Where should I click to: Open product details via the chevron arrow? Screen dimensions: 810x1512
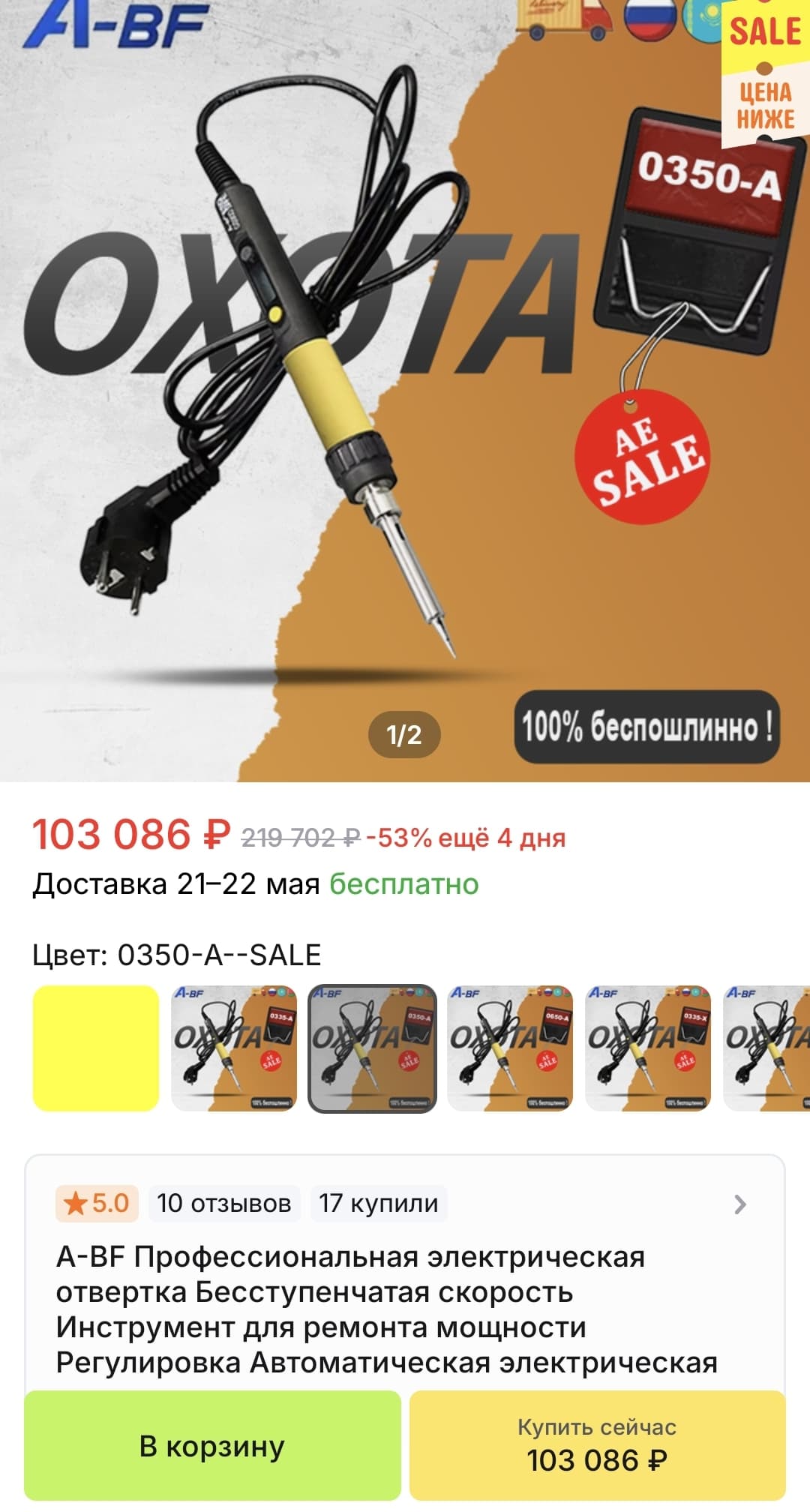tap(740, 1204)
